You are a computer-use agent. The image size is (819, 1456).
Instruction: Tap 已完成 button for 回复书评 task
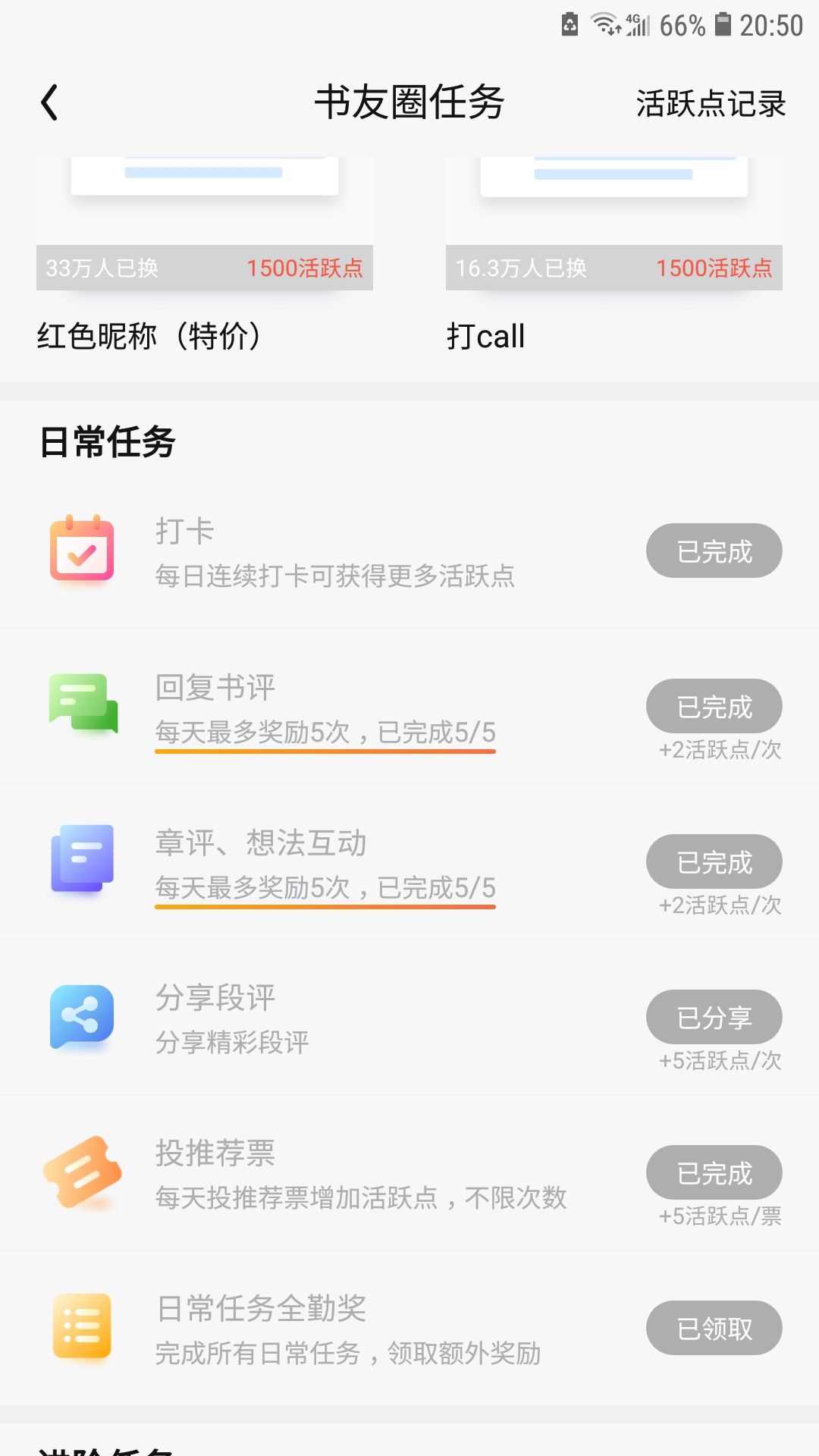pos(714,706)
